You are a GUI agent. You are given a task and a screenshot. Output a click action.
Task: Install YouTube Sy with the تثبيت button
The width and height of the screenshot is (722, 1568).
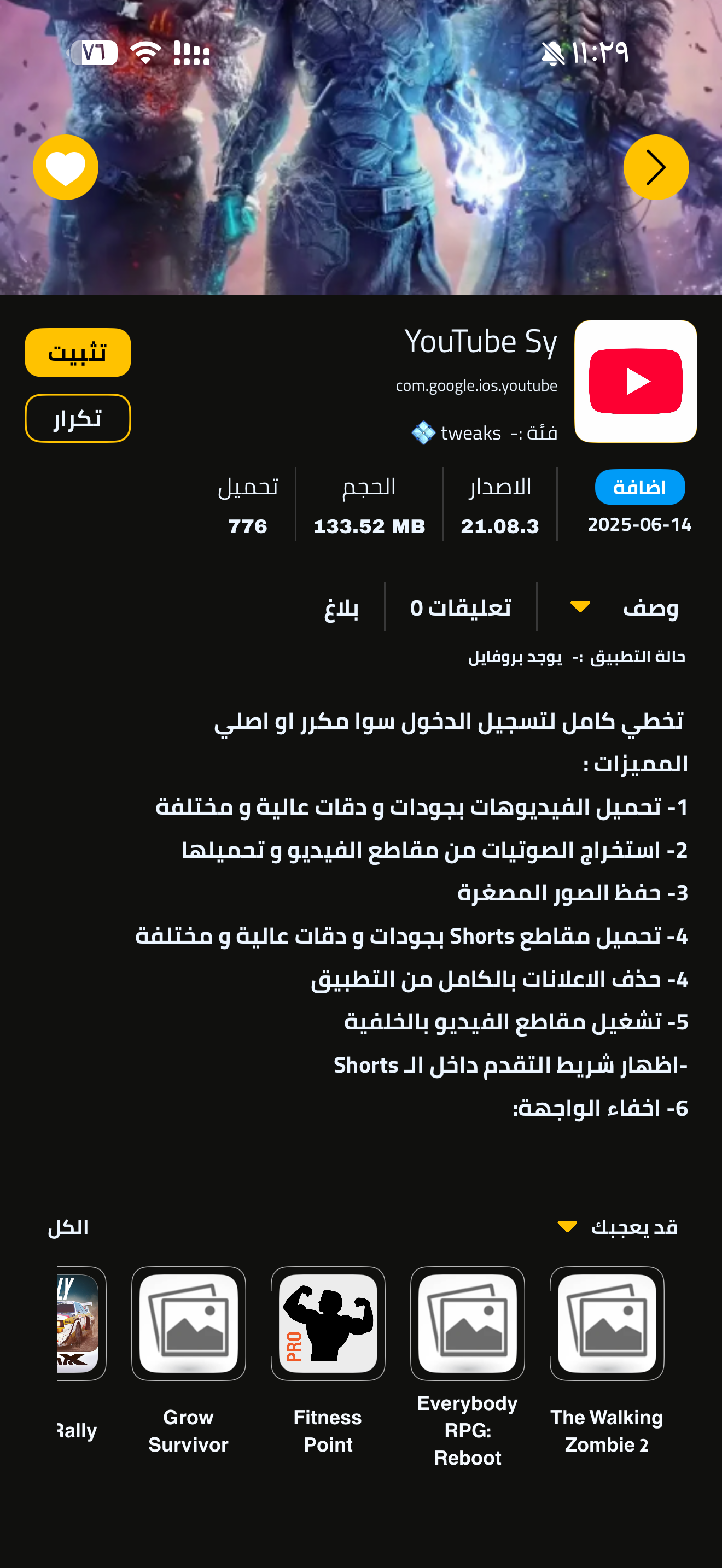pyautogui.click(x=77, y=353)
